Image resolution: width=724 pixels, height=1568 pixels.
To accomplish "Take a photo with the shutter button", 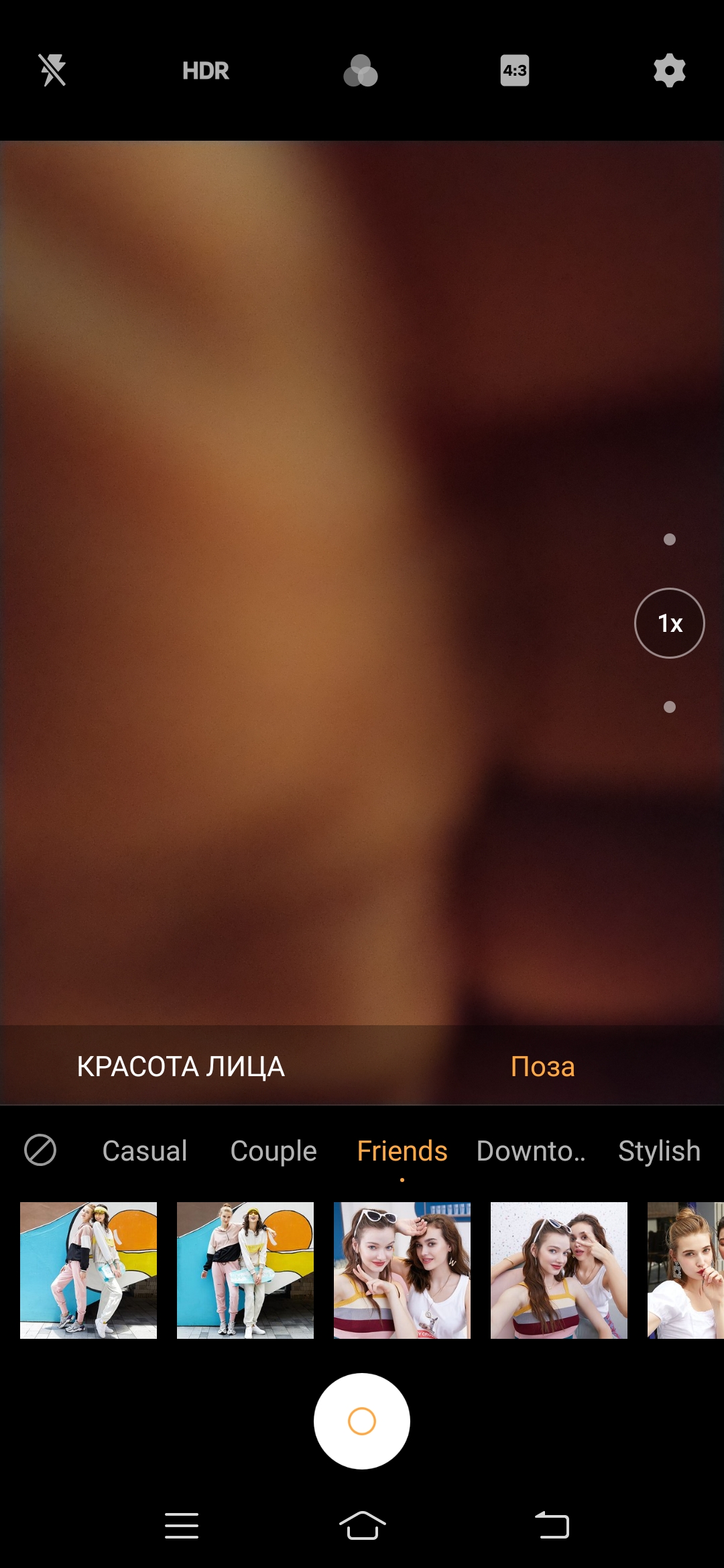I will point(362,1421).
